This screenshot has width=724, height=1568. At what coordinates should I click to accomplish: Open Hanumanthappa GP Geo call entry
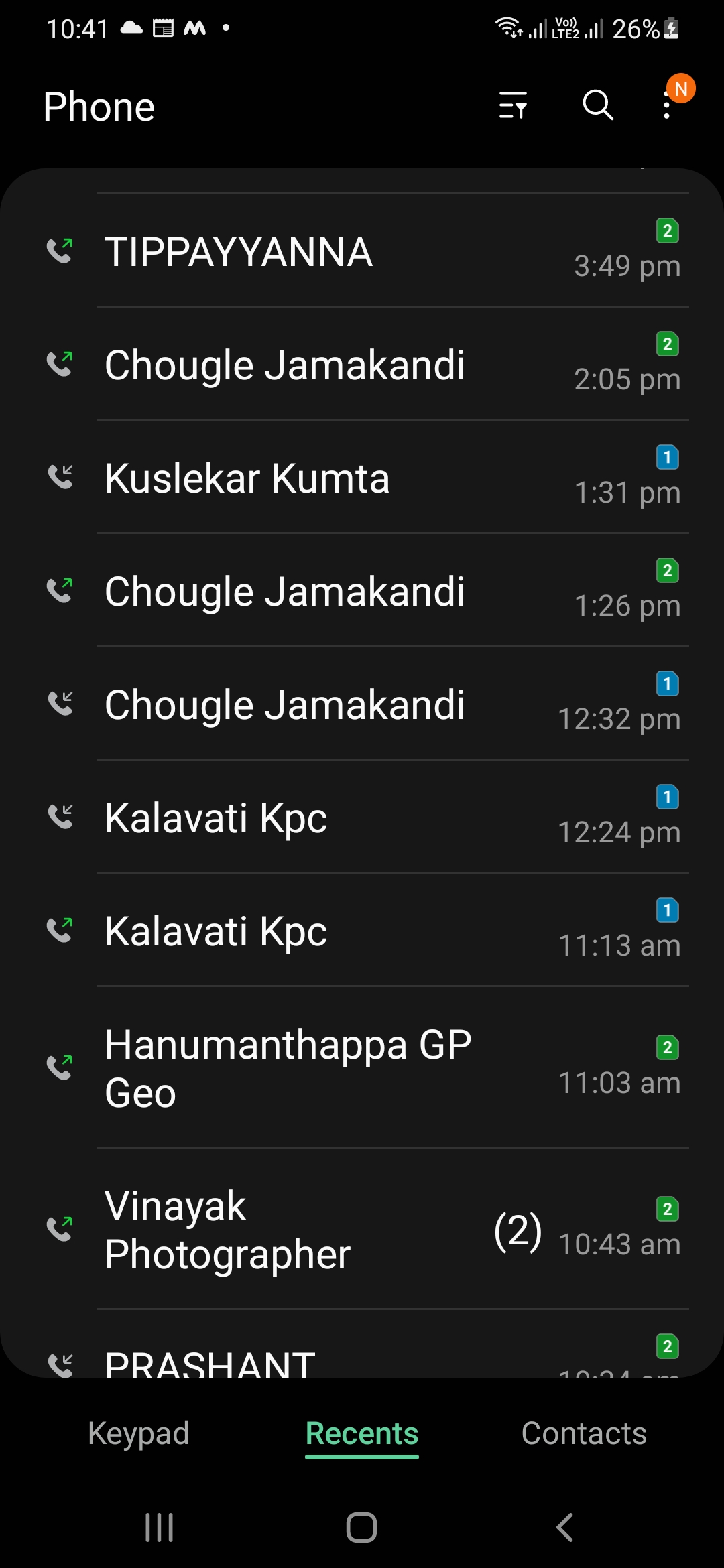tap(362, 1068)
